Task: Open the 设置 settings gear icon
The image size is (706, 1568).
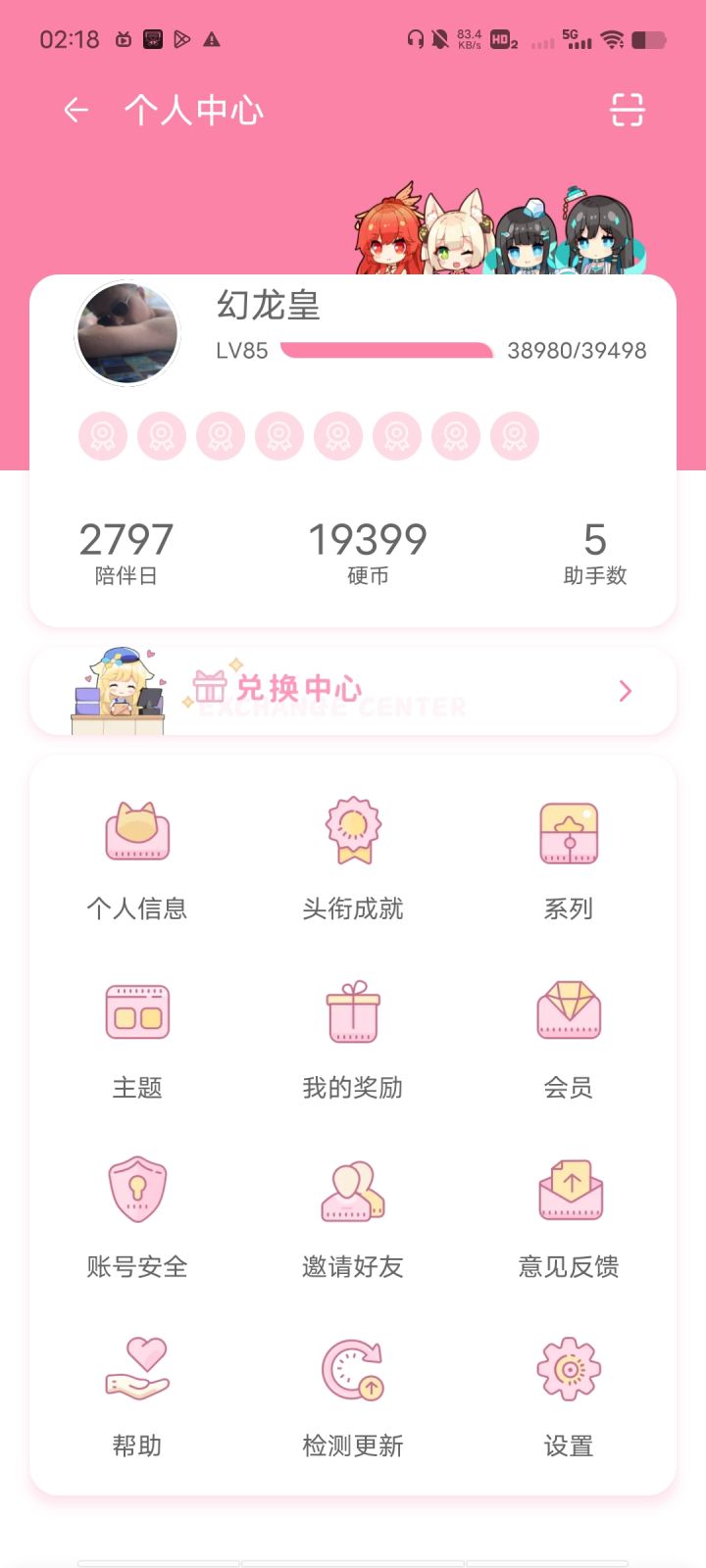Action: (569, 1368)
